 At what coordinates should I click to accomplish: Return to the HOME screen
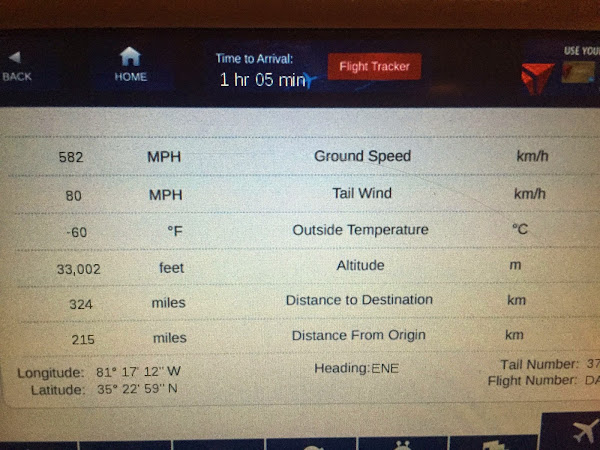pyautogui.click(x=130, y=65)
